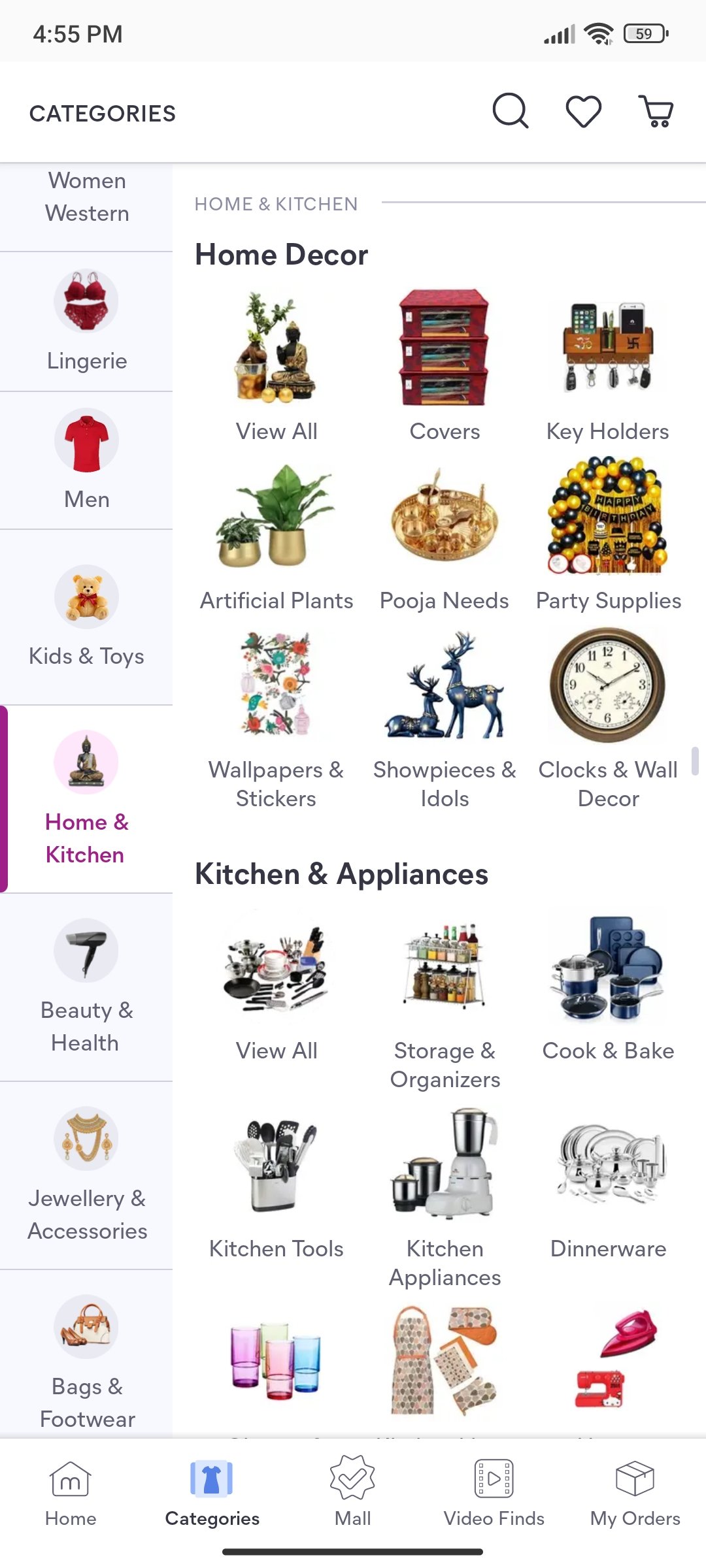Image resolution: width=706 pixels, height=1568 pixels.
Task: Switch to the Mall tab
Action: point(352,1494)
